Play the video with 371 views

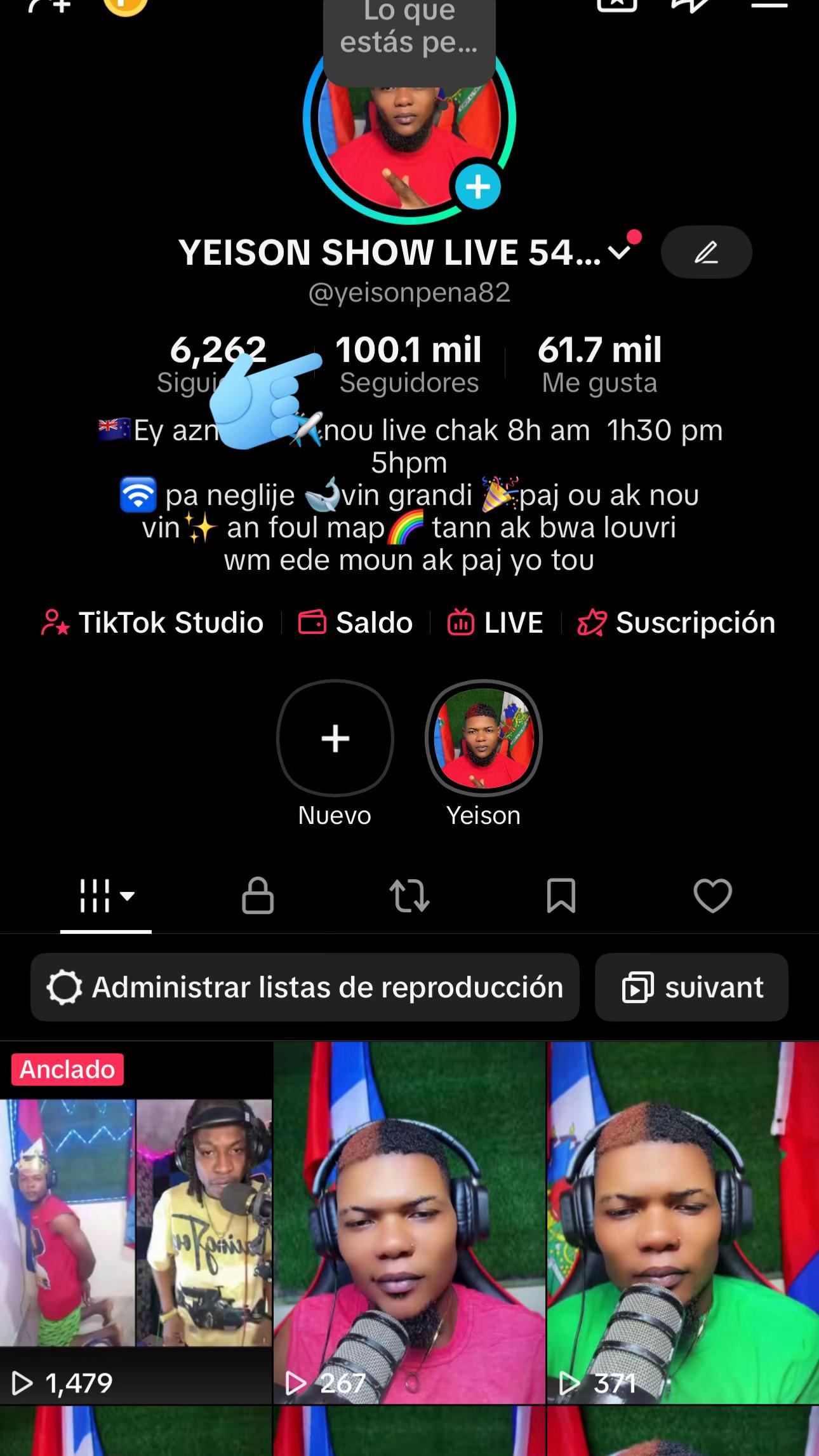click(x=683, y=1223)
